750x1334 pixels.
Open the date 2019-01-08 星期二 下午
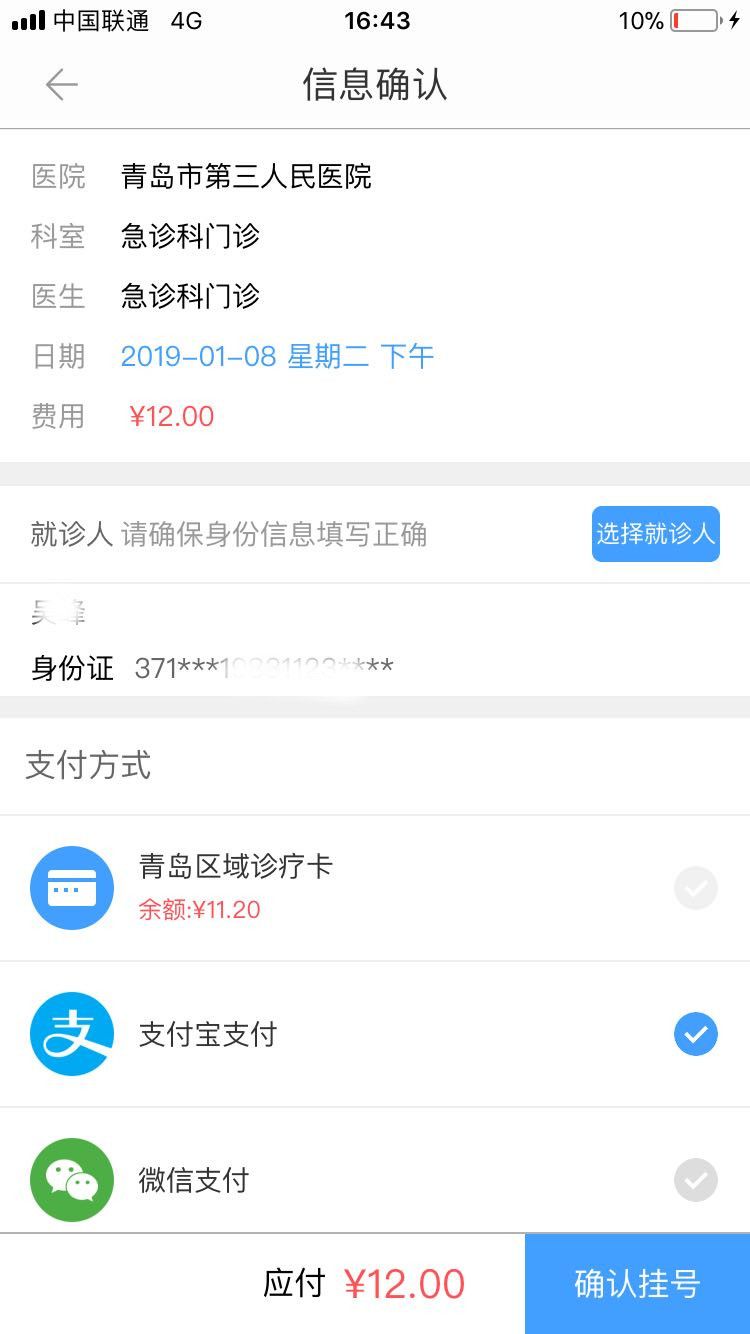click(x=277, y=356)
